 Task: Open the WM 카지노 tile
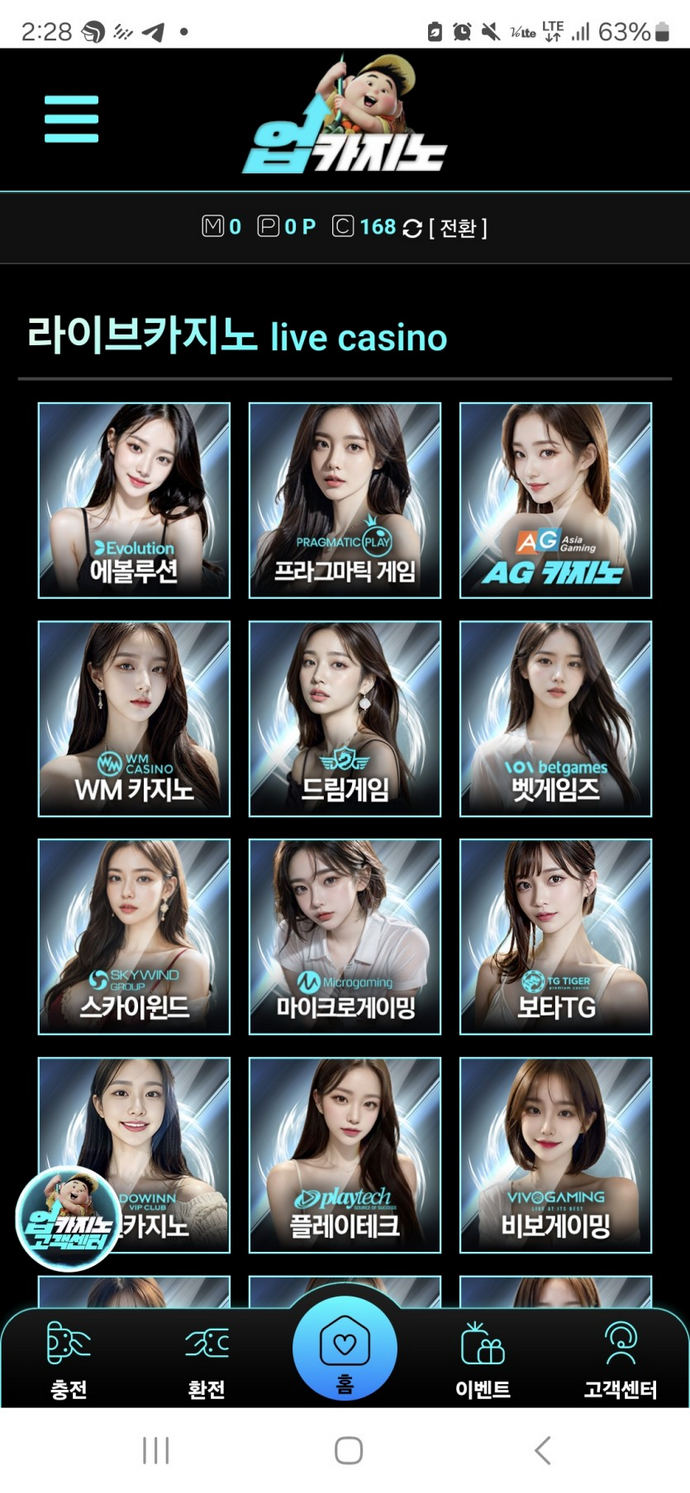click(134, 718)
